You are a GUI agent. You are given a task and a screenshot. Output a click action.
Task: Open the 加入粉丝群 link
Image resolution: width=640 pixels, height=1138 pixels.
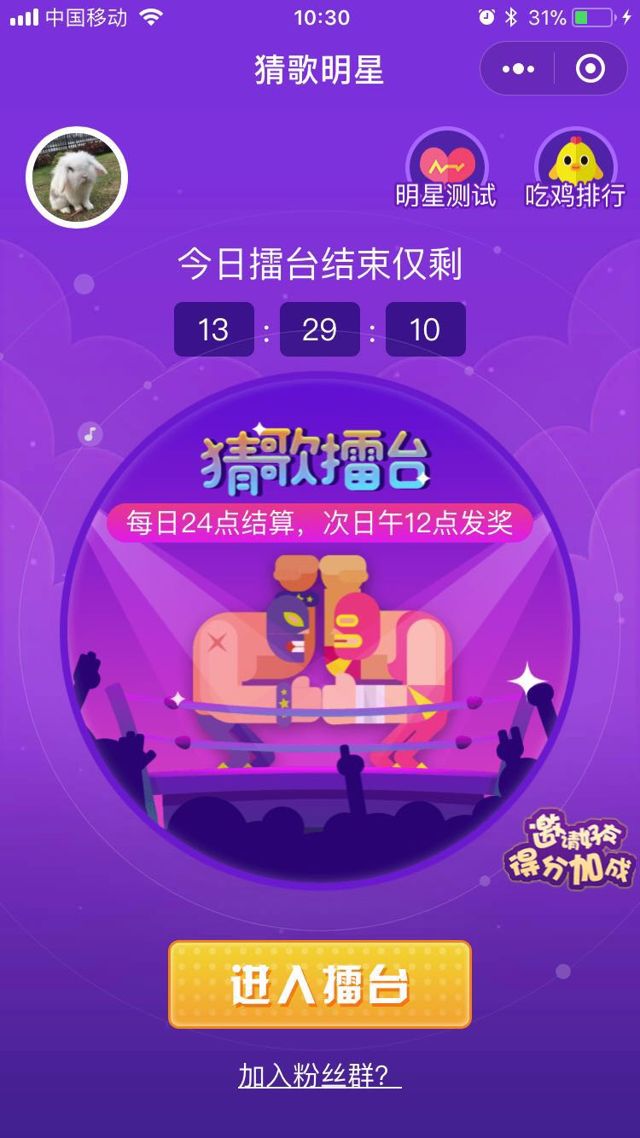point(320,1075)
